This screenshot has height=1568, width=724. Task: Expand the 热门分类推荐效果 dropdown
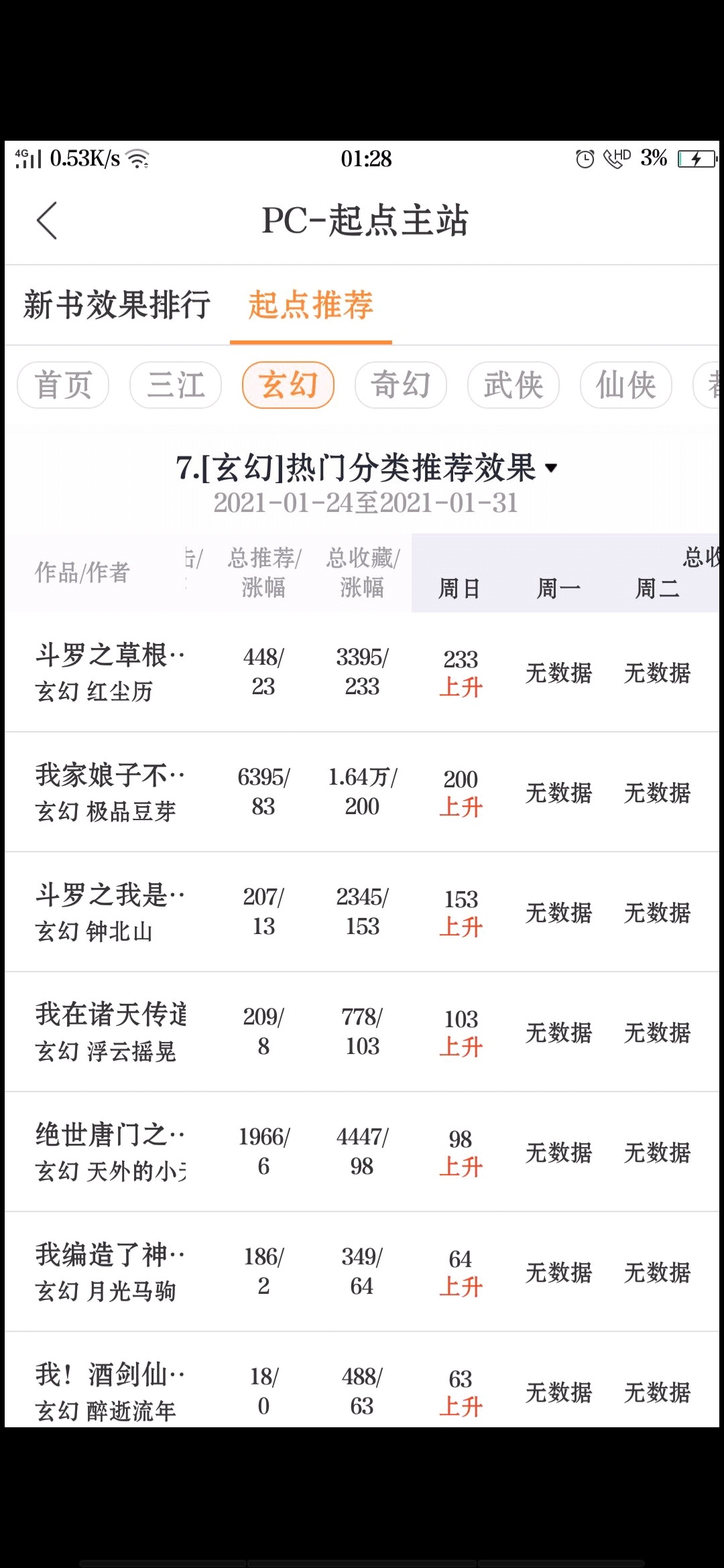366,468
